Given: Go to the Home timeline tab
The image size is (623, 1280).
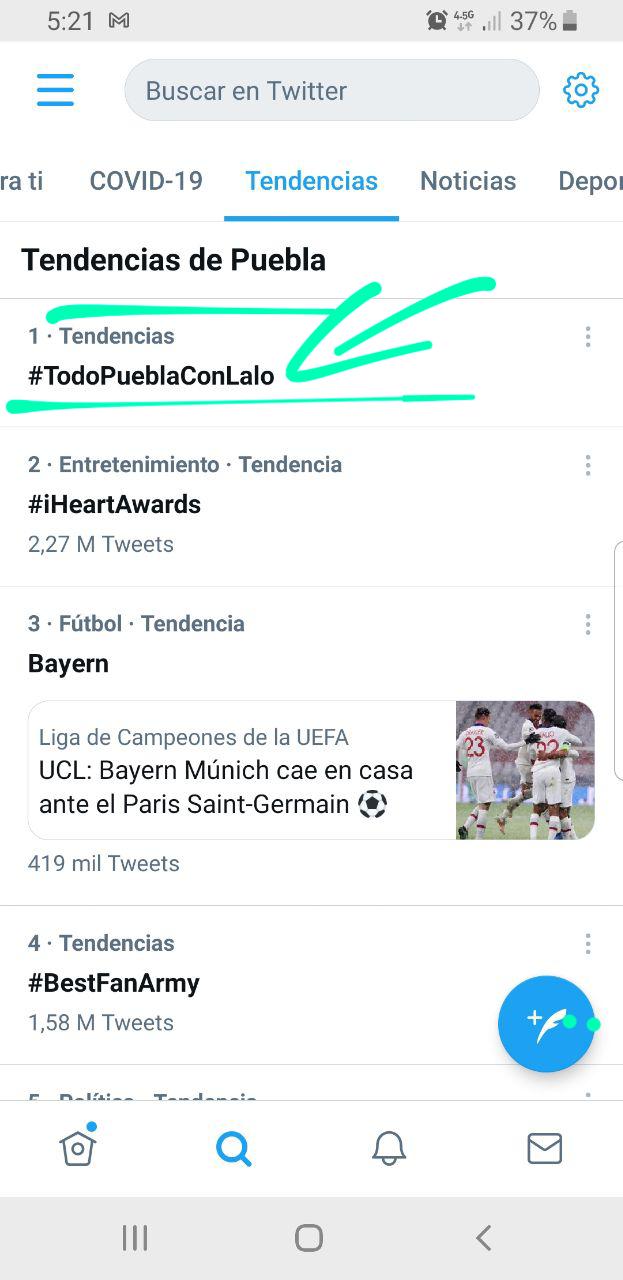Looking at the screenshot, I should (x=78, y=1148).
